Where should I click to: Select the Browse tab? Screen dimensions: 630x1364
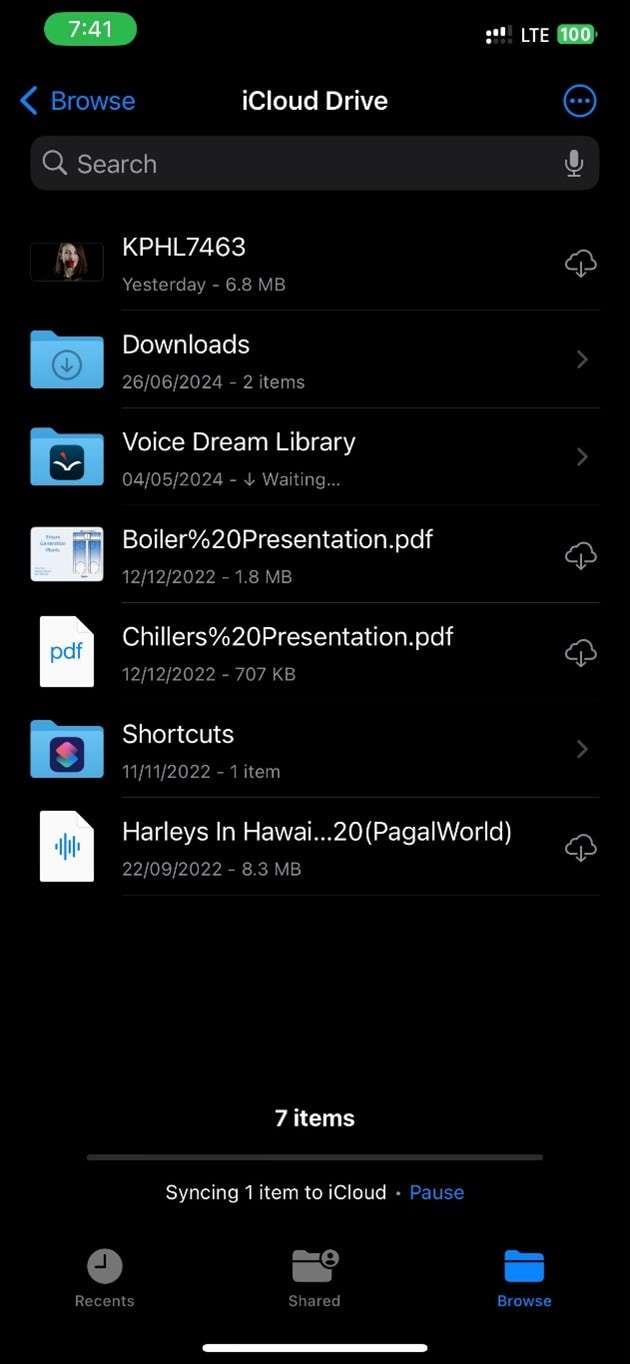coord(524,1278)
